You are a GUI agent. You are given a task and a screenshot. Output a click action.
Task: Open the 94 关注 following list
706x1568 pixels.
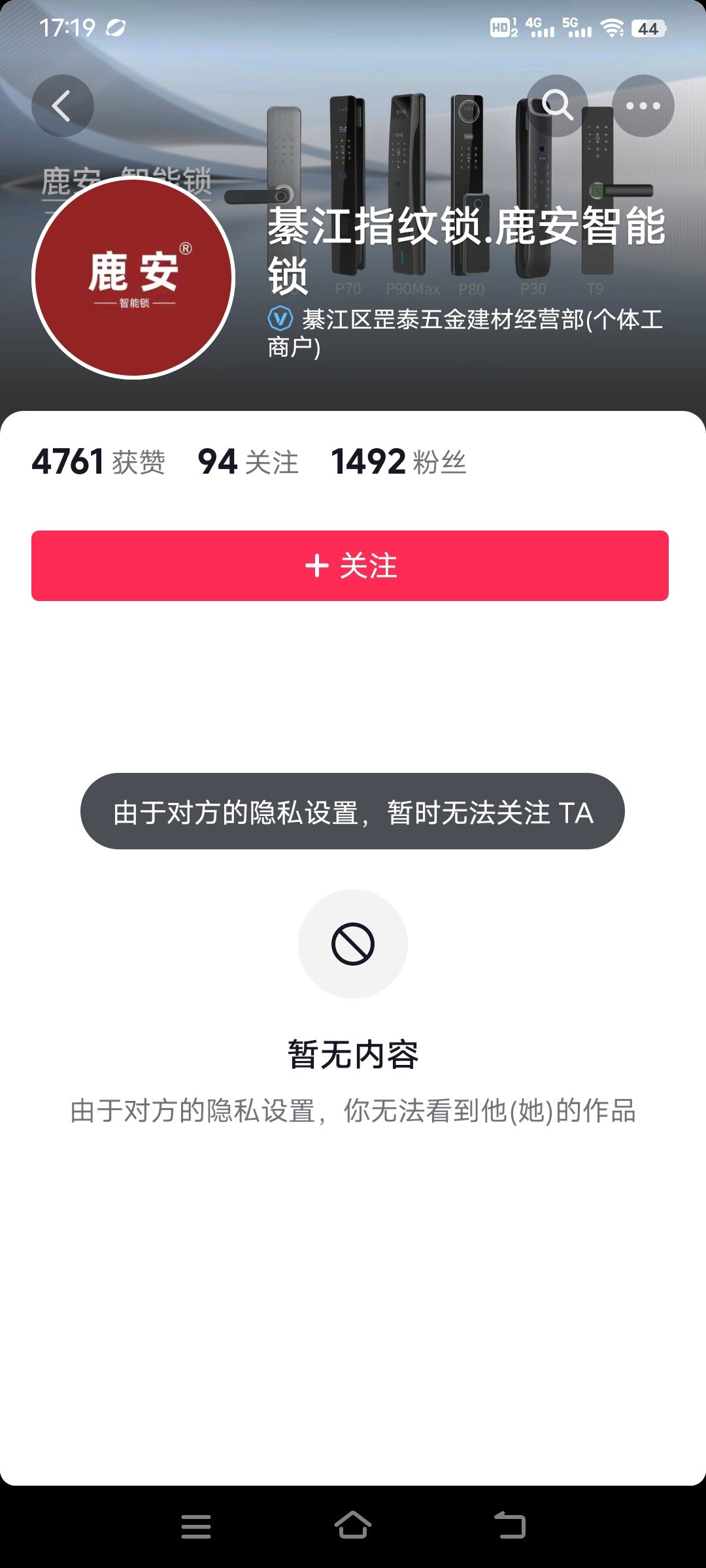point(248,462)
